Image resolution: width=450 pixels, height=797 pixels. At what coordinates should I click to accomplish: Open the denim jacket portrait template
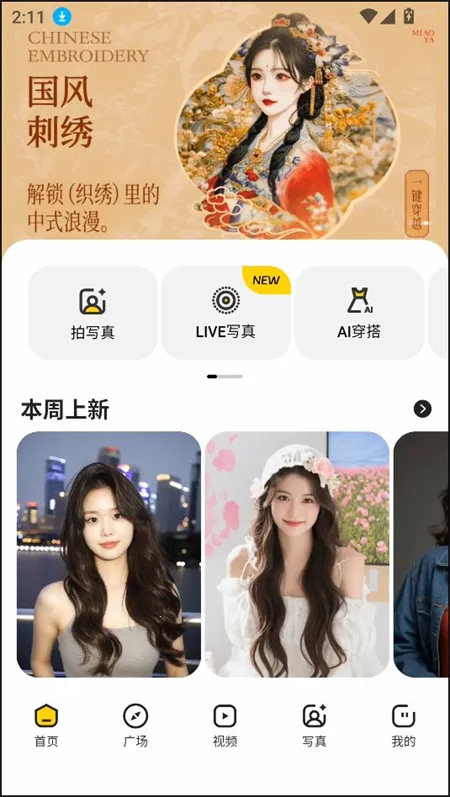pyautogui.click(x=422, y=554)
